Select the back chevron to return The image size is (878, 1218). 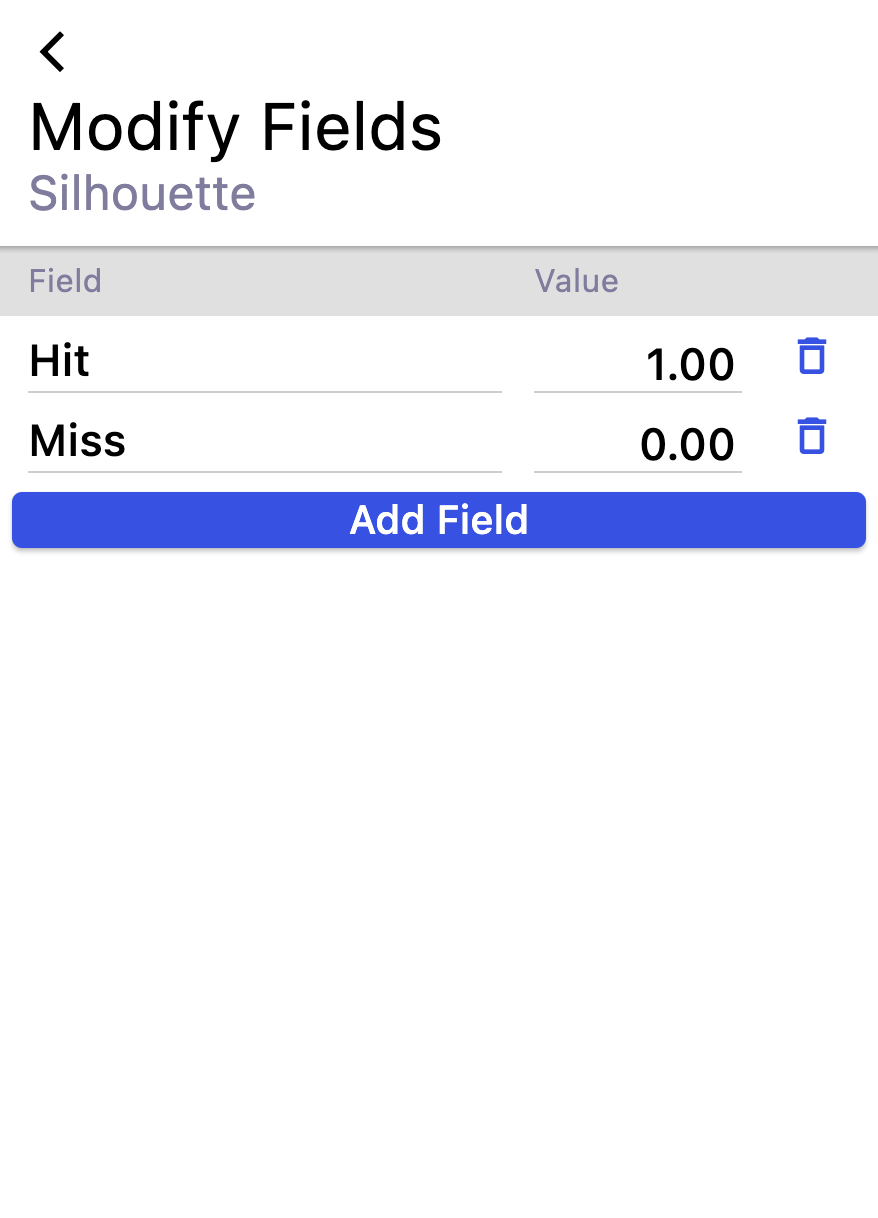[x=51, y=52]
